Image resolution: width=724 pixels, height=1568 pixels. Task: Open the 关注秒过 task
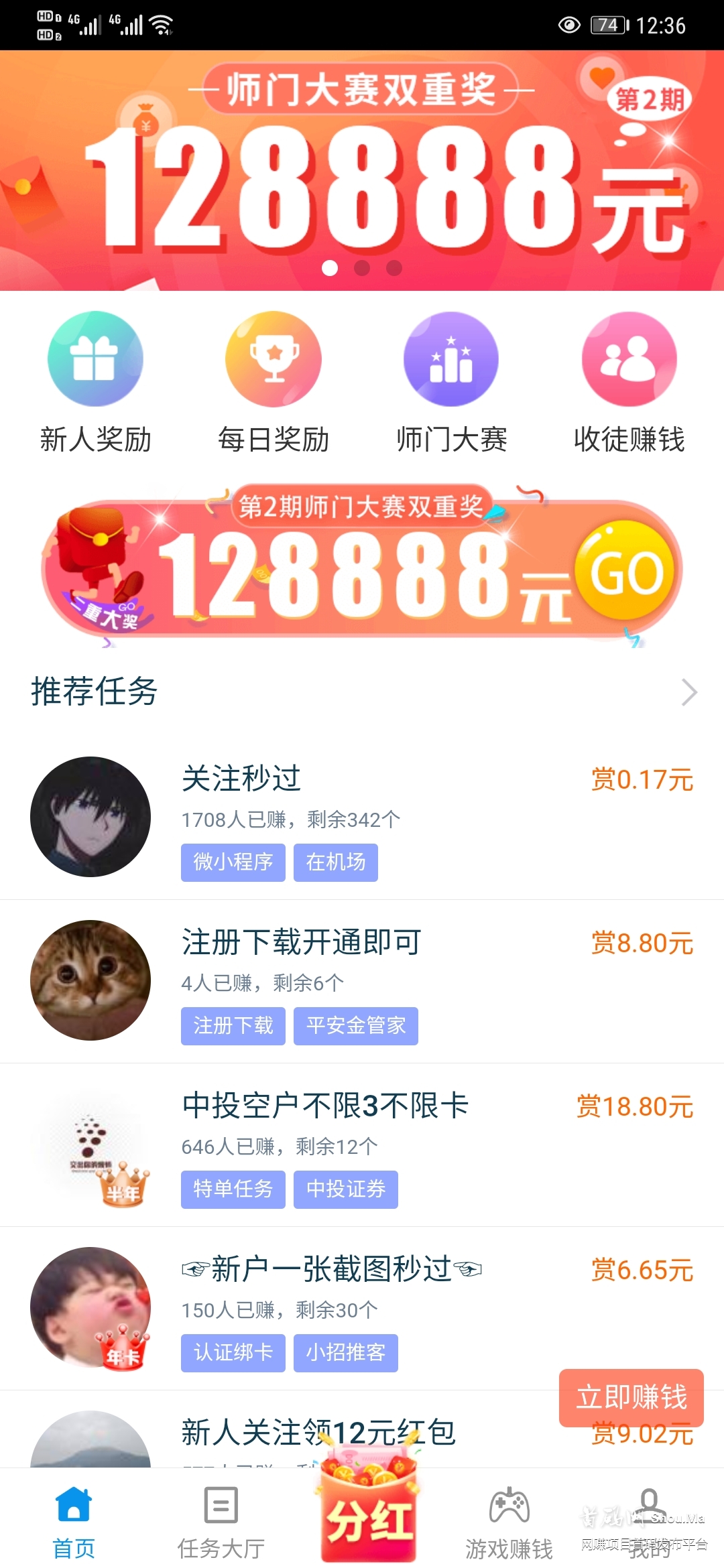(x=362, y=818)
